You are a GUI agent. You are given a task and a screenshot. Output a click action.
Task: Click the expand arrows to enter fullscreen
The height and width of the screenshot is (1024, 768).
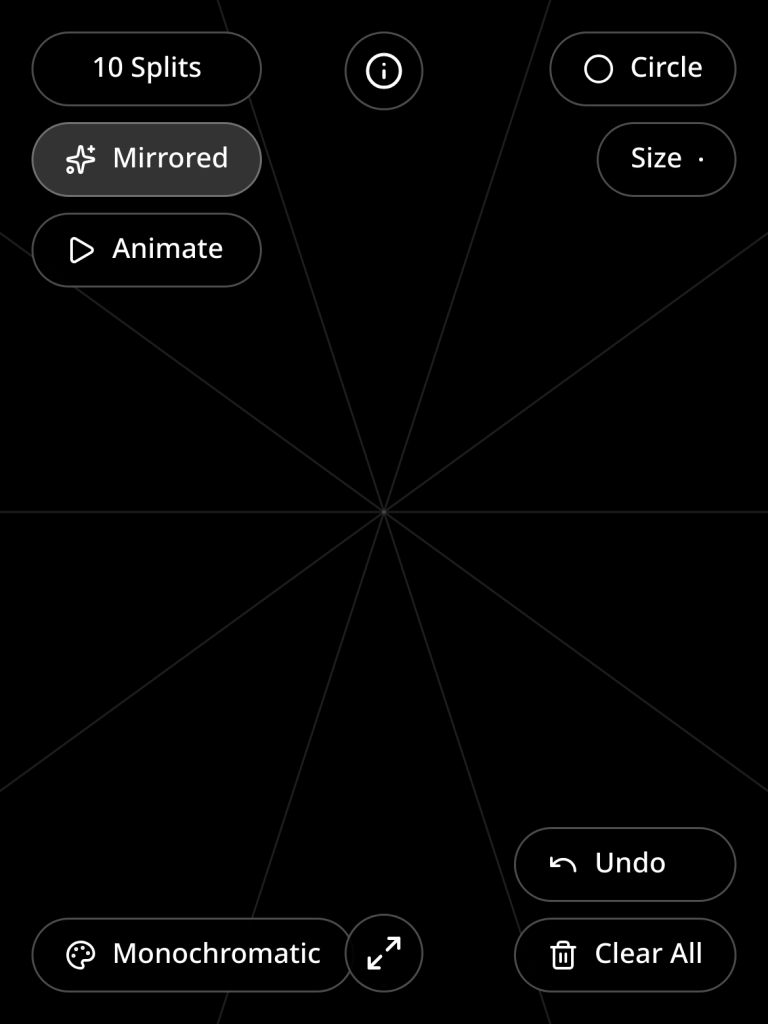[x=383, y=954]
